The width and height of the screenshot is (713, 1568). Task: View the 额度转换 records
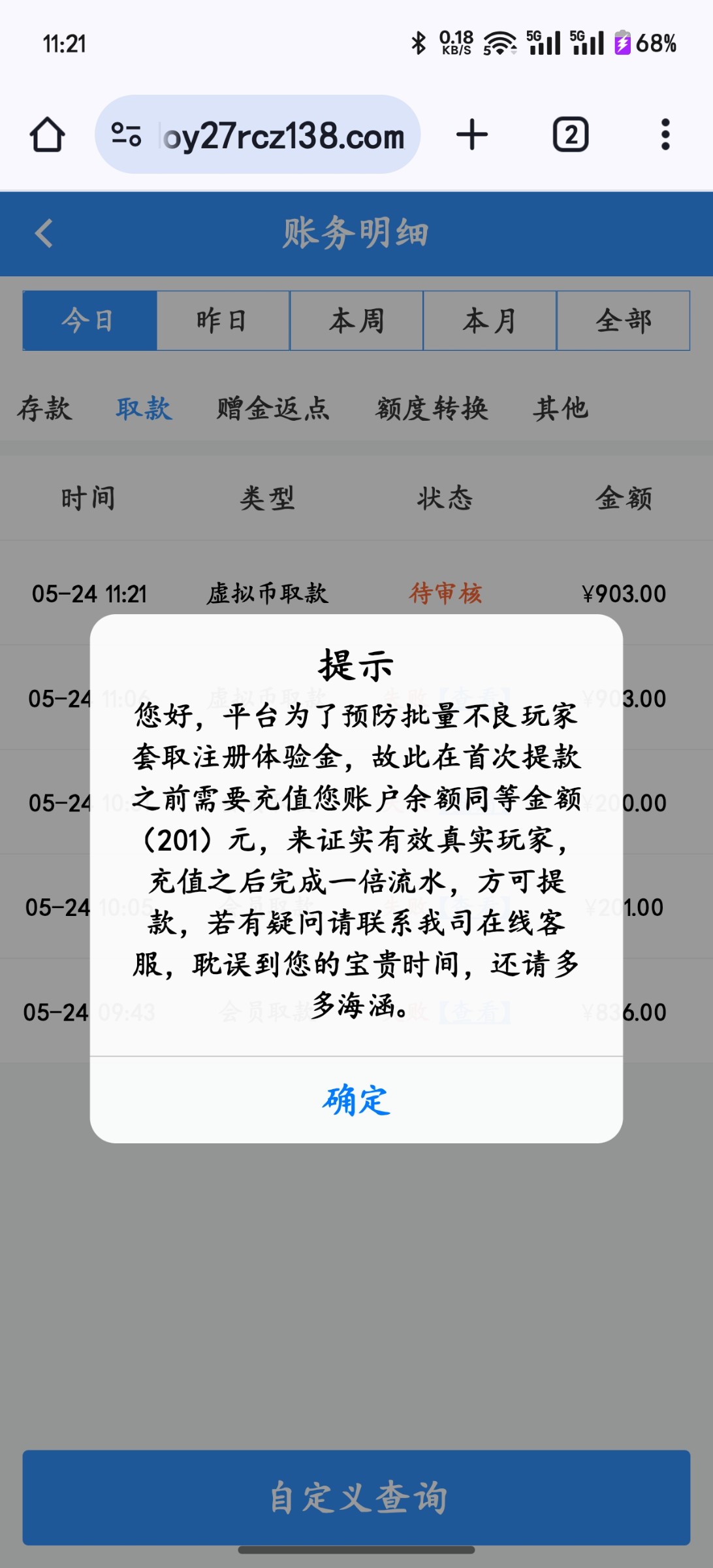coord(432,409)
